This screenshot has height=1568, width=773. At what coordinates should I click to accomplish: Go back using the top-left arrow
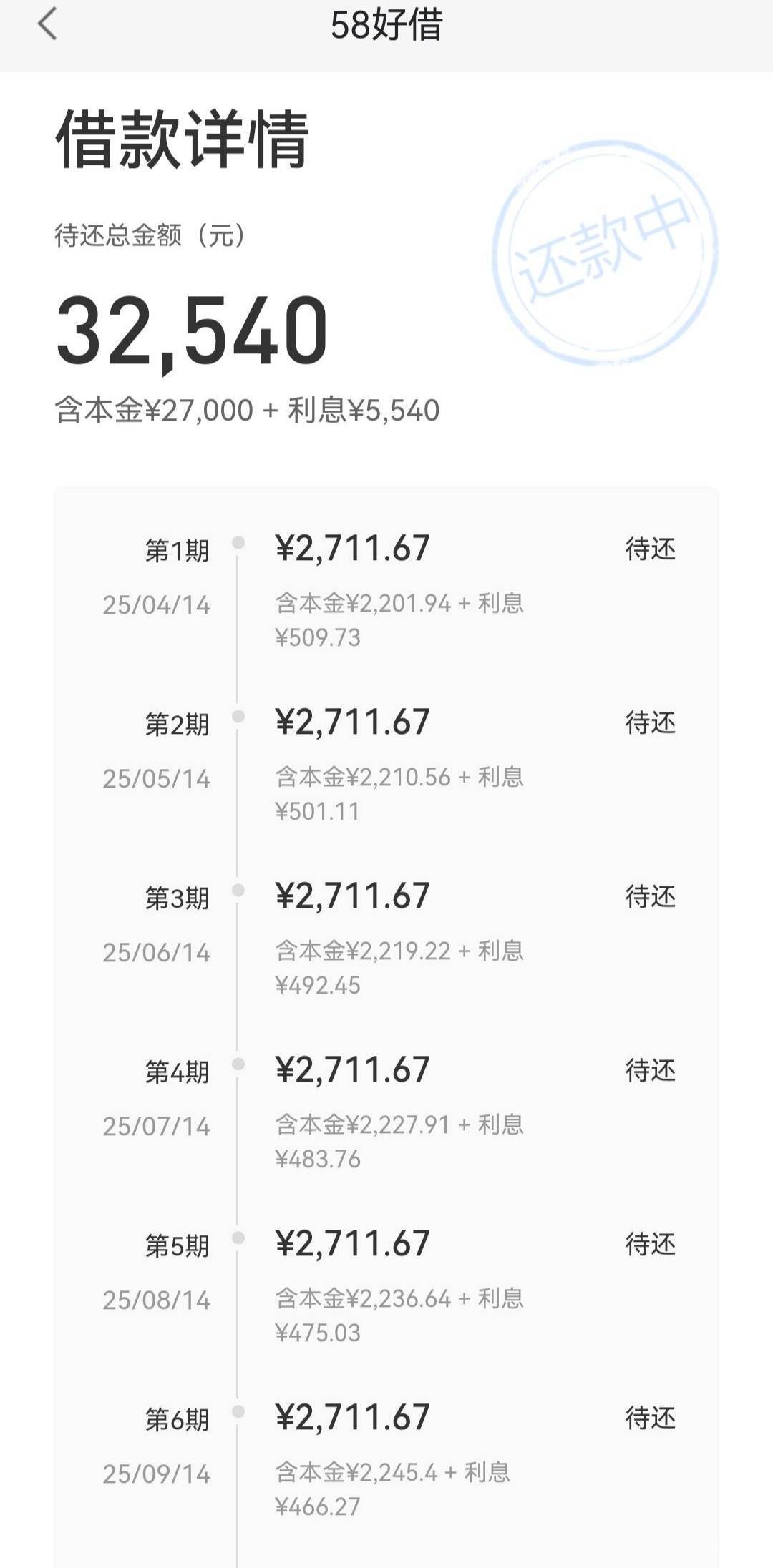tap(47, 24)
